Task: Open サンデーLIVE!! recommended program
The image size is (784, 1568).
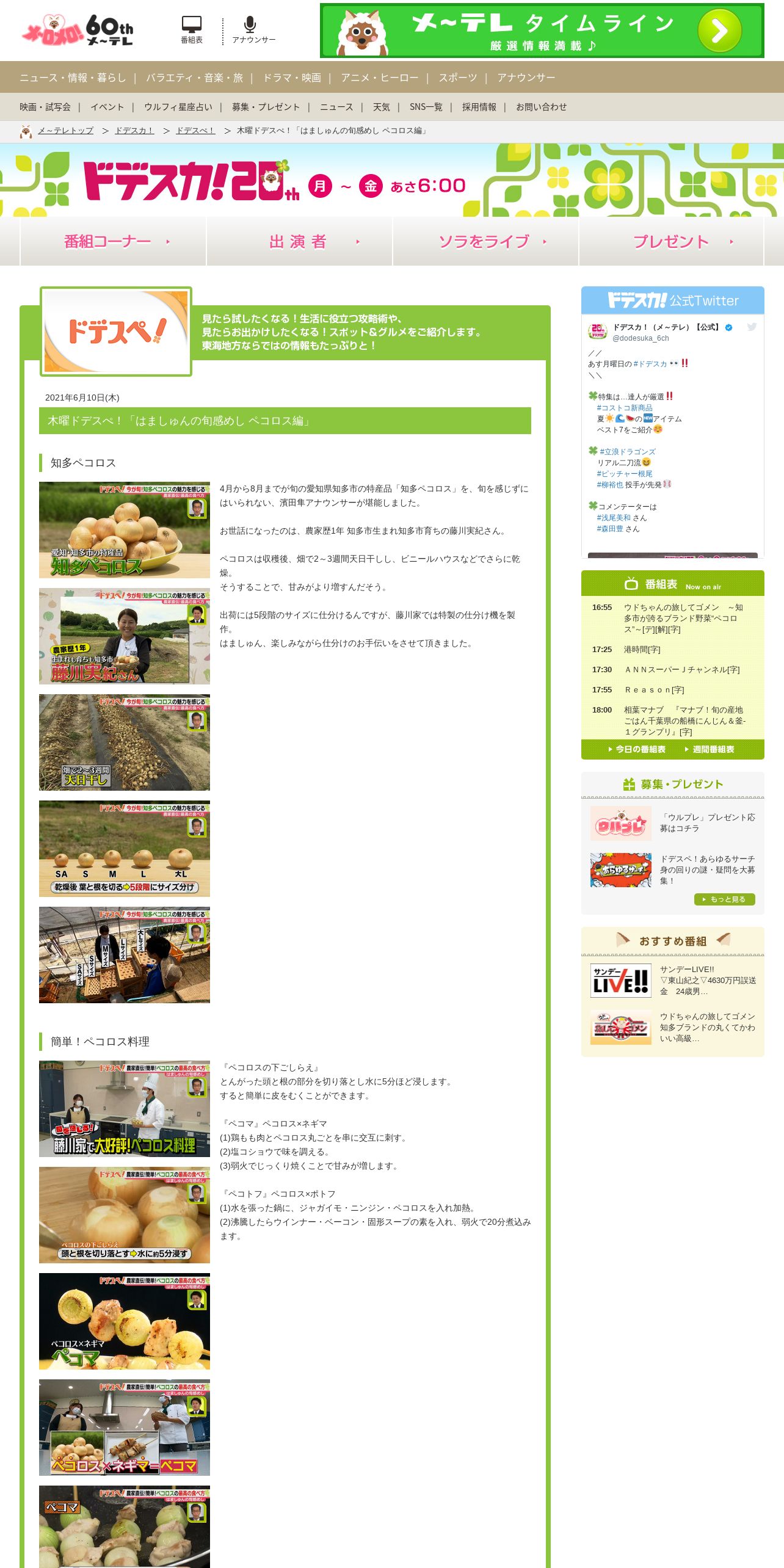Action: coord(673,981)
